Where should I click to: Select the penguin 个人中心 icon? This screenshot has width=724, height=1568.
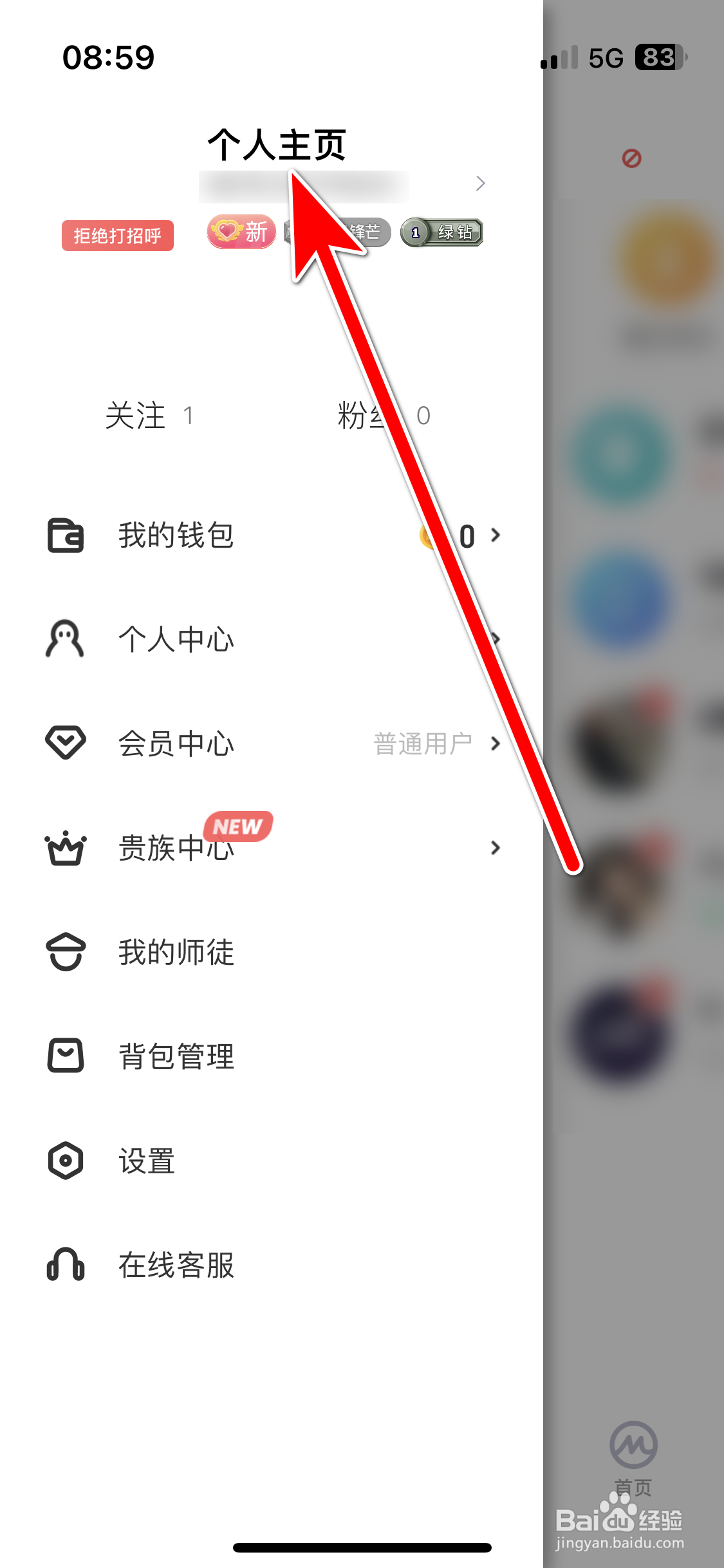(64, 639)
